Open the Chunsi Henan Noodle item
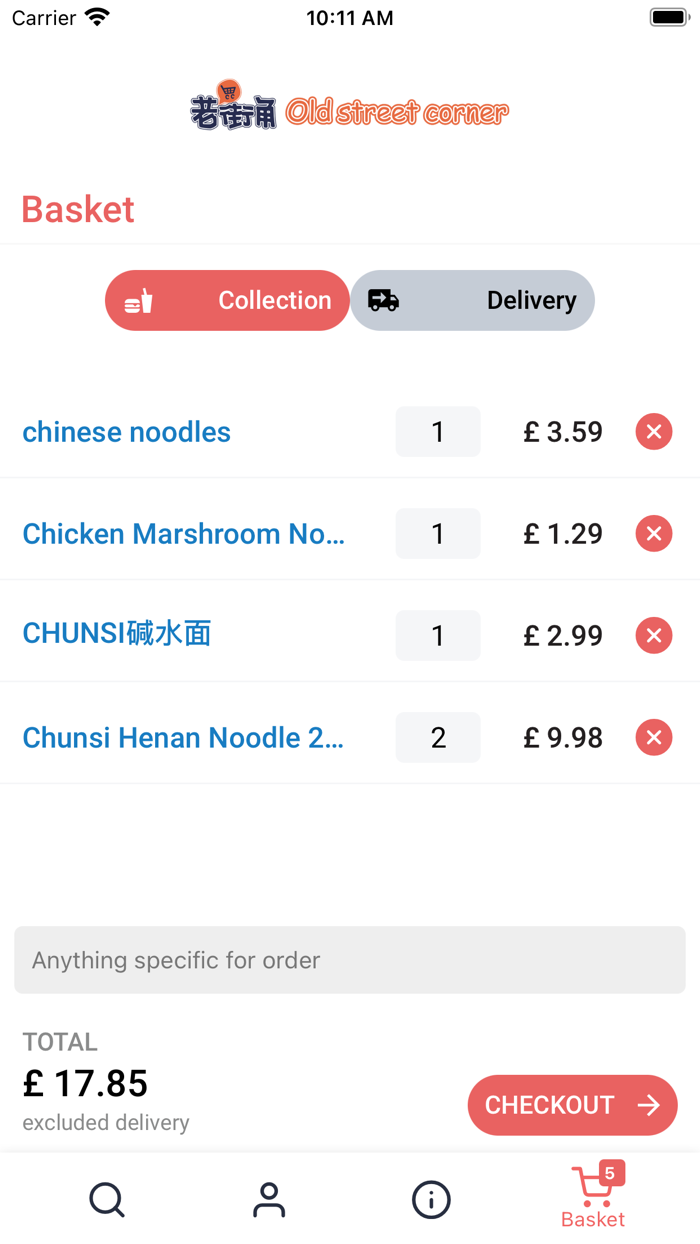 point(183,738)
